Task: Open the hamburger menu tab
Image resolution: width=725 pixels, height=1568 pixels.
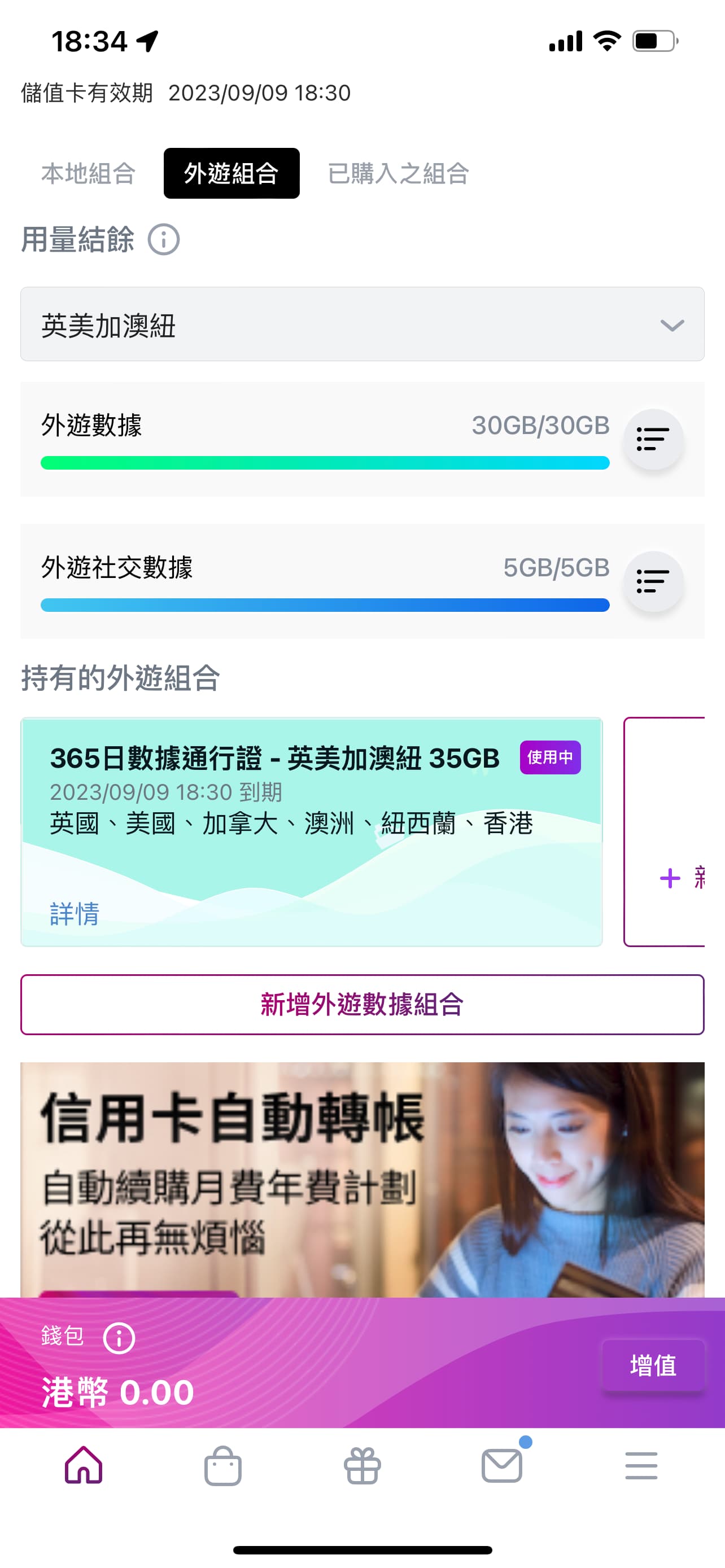Action: (641, 1465)
